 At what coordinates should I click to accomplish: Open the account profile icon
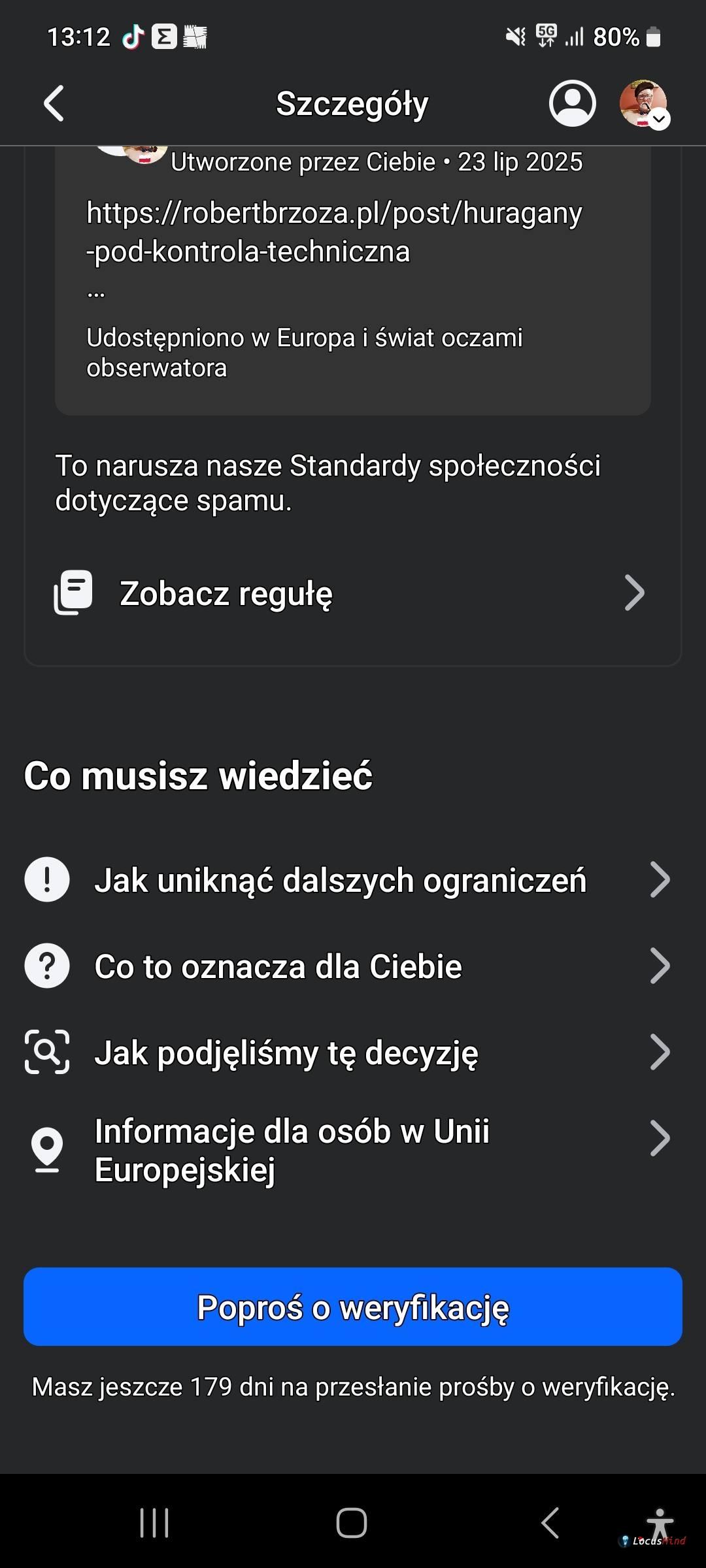(572, 103)
